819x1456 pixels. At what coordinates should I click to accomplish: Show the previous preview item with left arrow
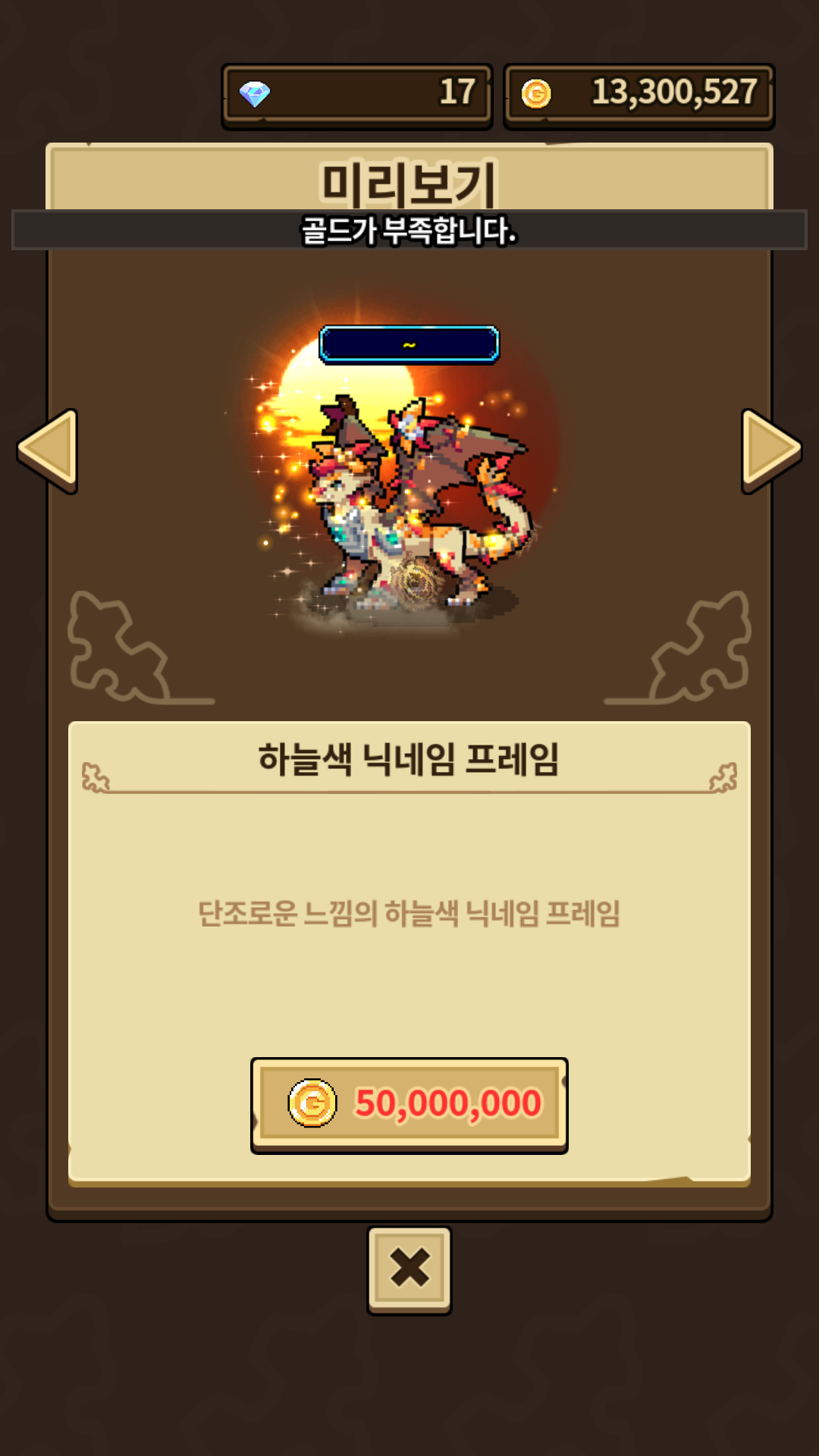48,451
